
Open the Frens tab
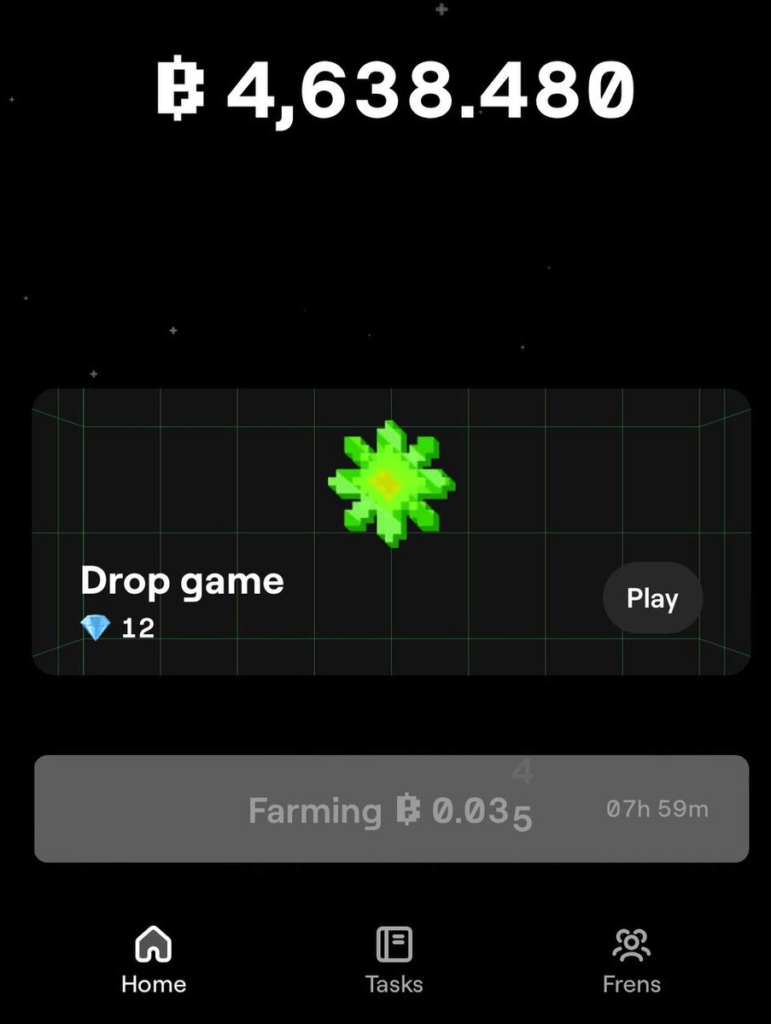pyautogui.click(x=631, y=959)
